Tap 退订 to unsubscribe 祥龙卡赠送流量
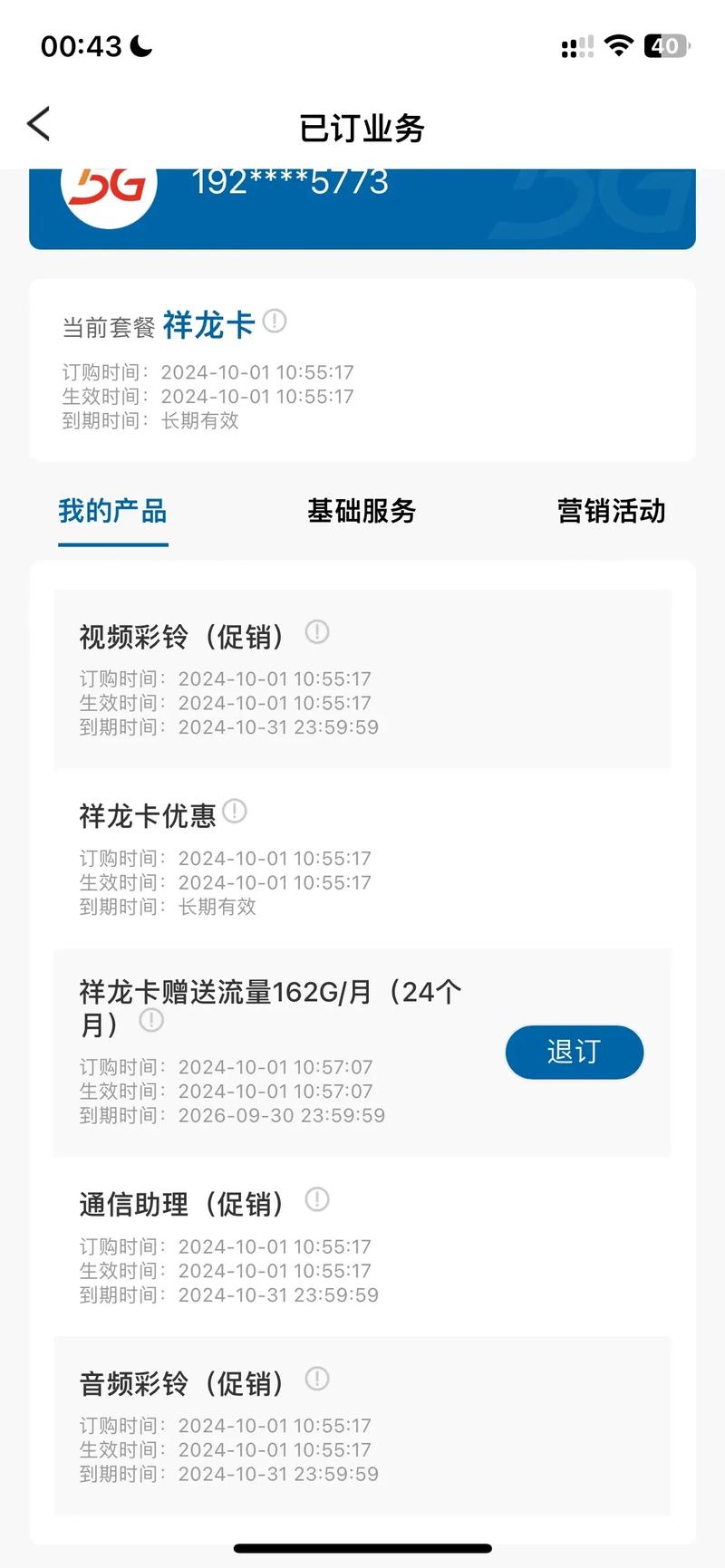 tap(574, 1052)
